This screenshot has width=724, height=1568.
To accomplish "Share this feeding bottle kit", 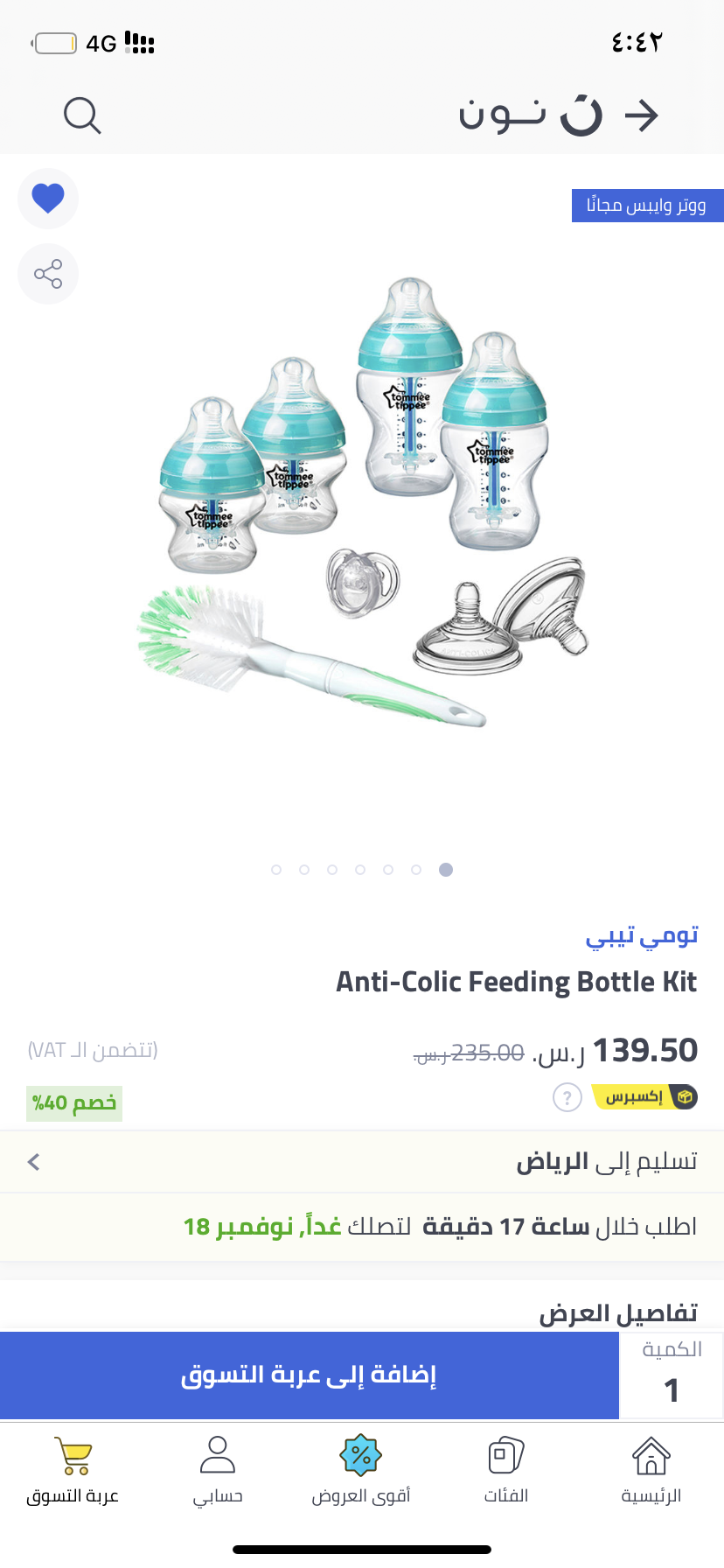I will (x=48, y=274).
